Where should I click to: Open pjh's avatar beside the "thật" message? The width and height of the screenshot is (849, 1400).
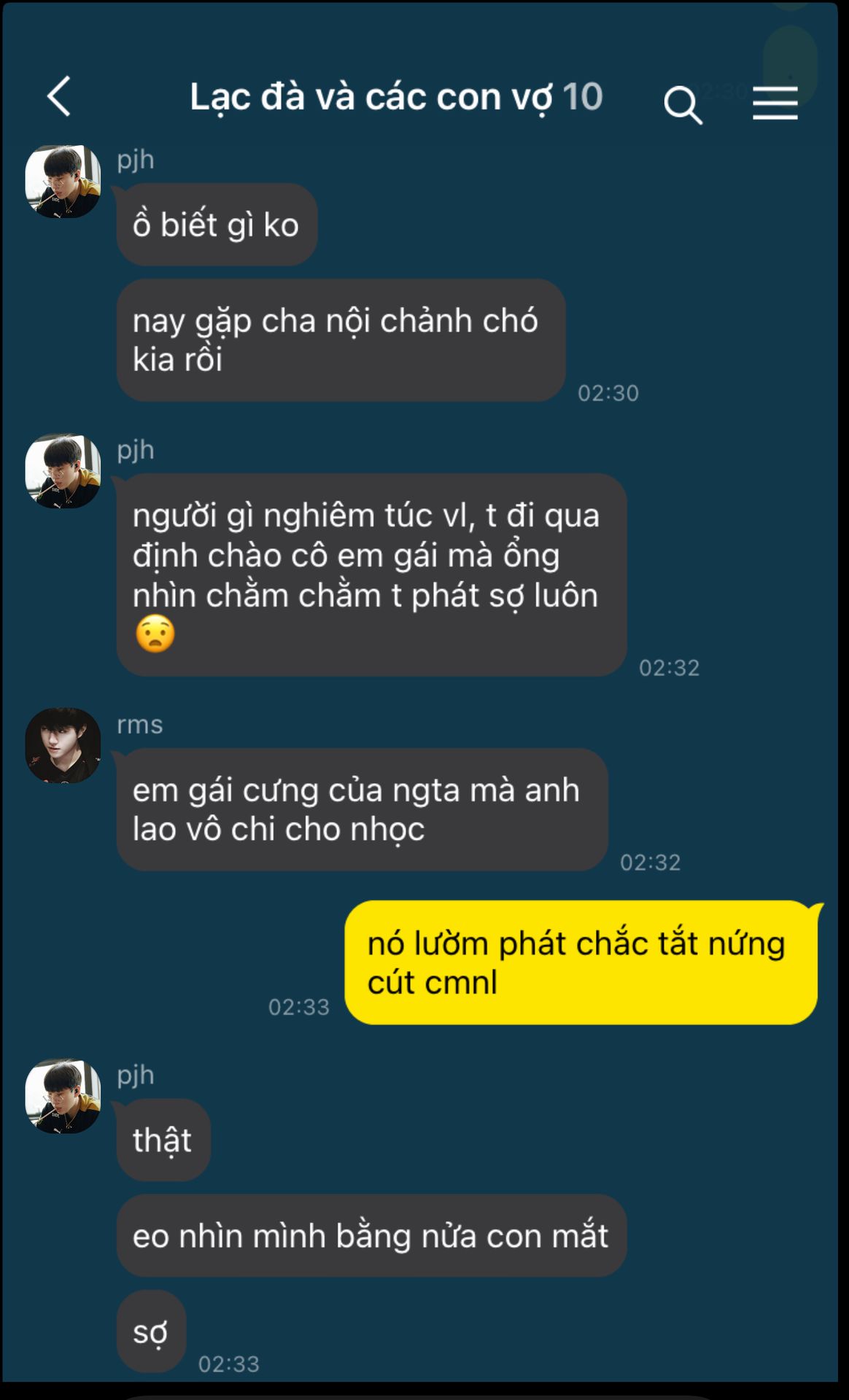point(63,1096)
